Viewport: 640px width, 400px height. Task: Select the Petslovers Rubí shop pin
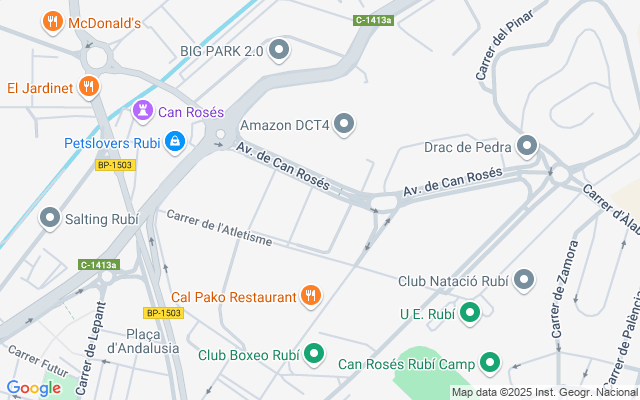coord(175,141)
